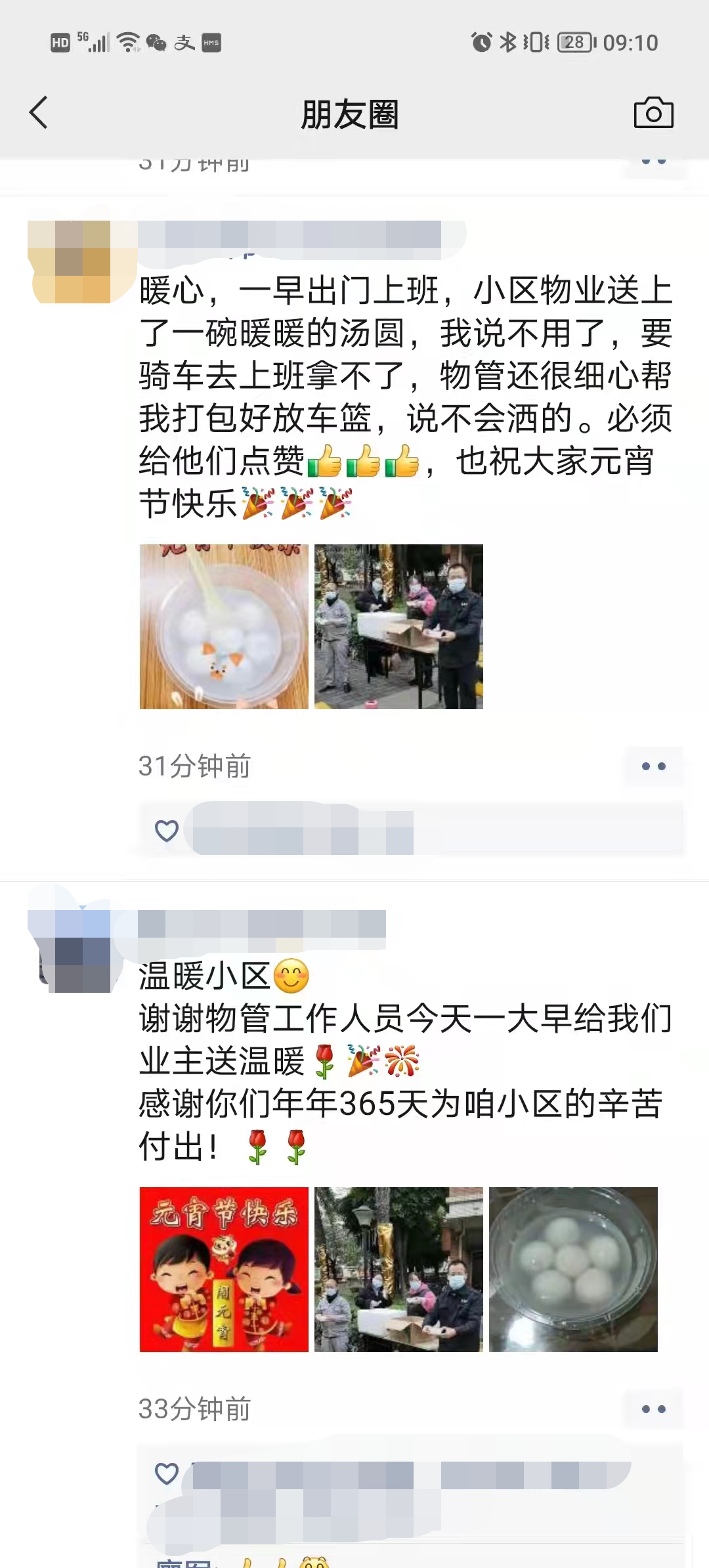709x1568 pixels.
Task: Open the tangyuan bowl photo in the 暖心 post
Action: tap(224, 626)
